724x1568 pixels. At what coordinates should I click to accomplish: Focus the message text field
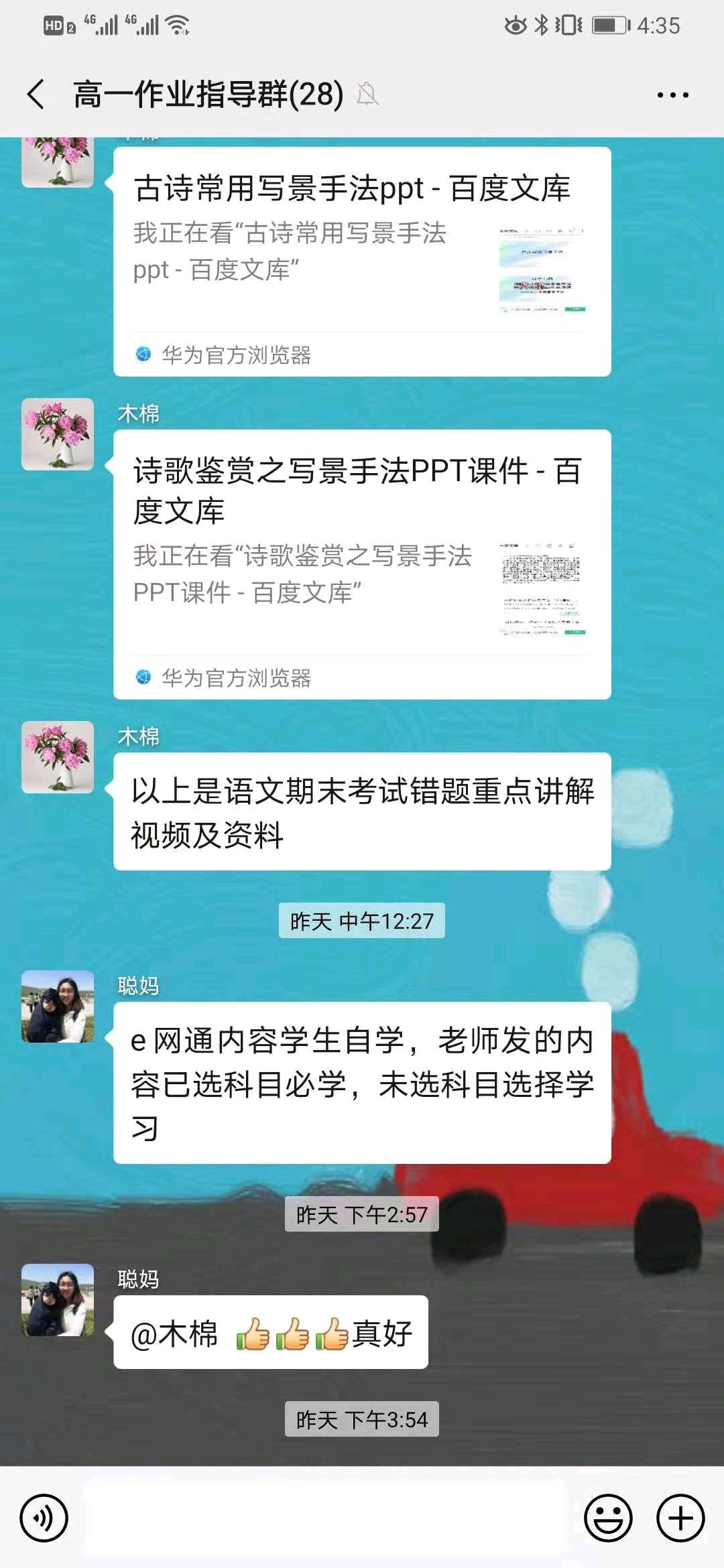(325, 1518)
